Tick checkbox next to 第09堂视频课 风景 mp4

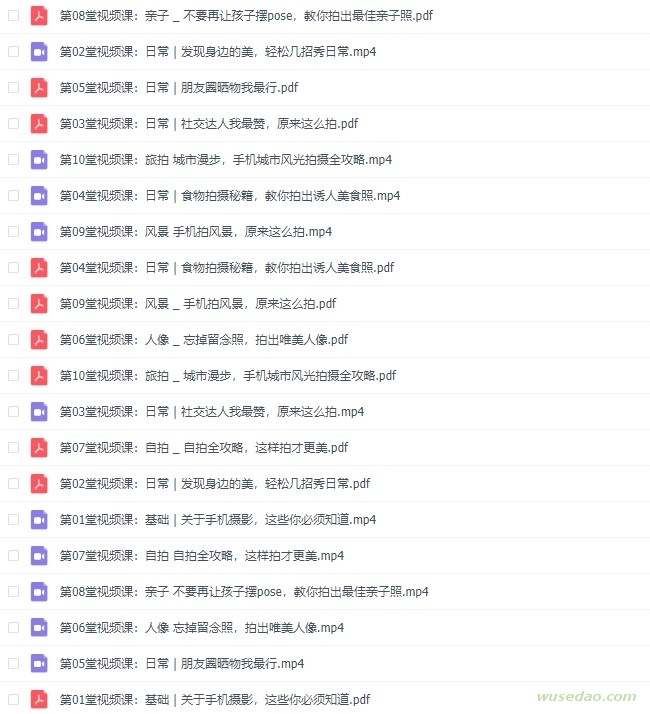click(14, 231)
